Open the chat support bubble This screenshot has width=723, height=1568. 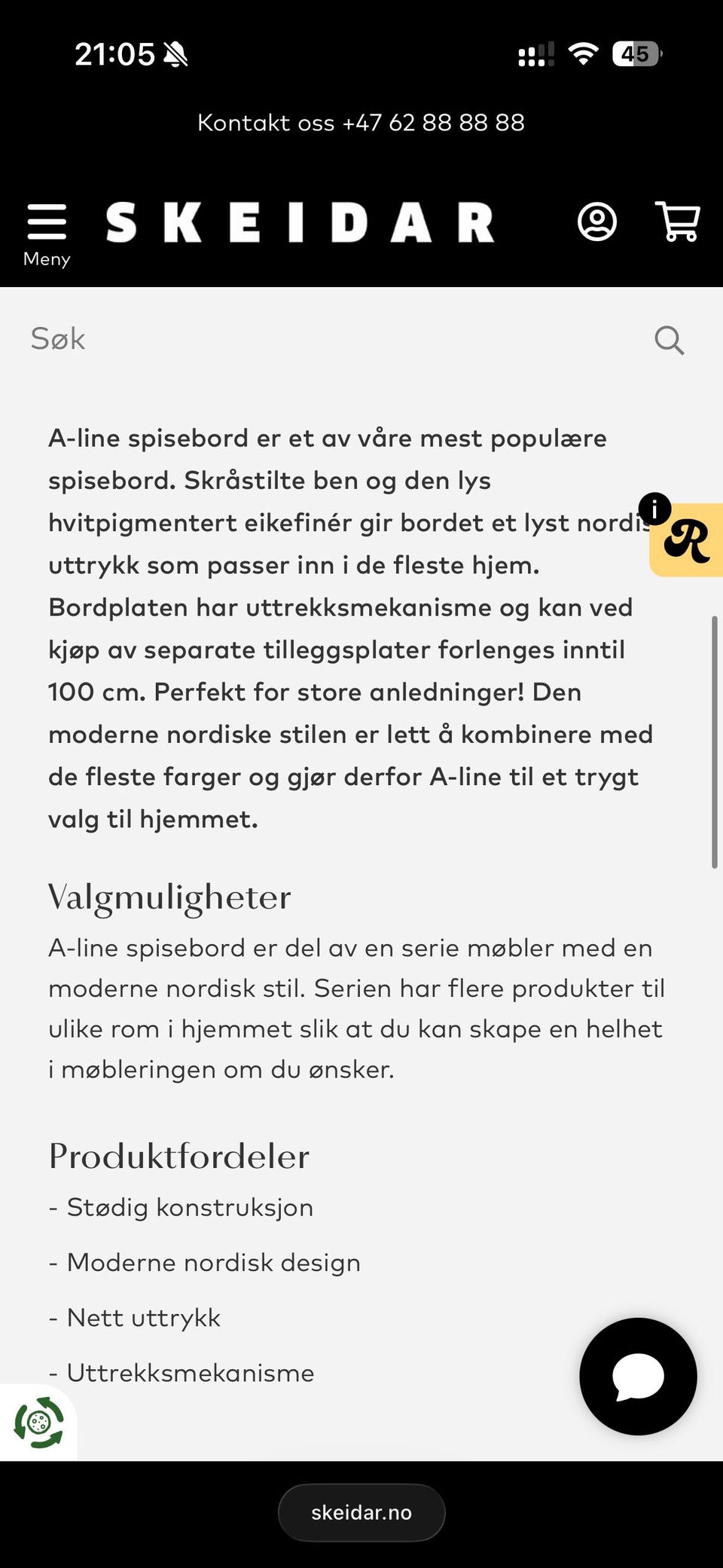point(637,1377)
